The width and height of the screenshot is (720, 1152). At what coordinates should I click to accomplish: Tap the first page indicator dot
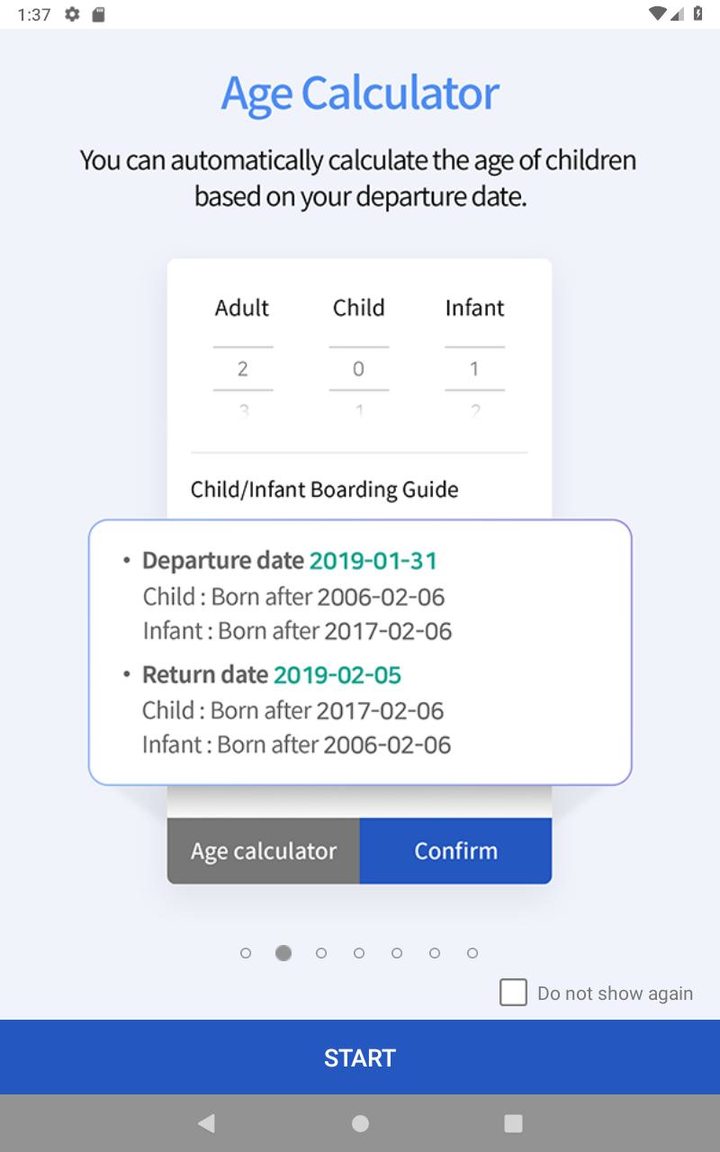245,953
